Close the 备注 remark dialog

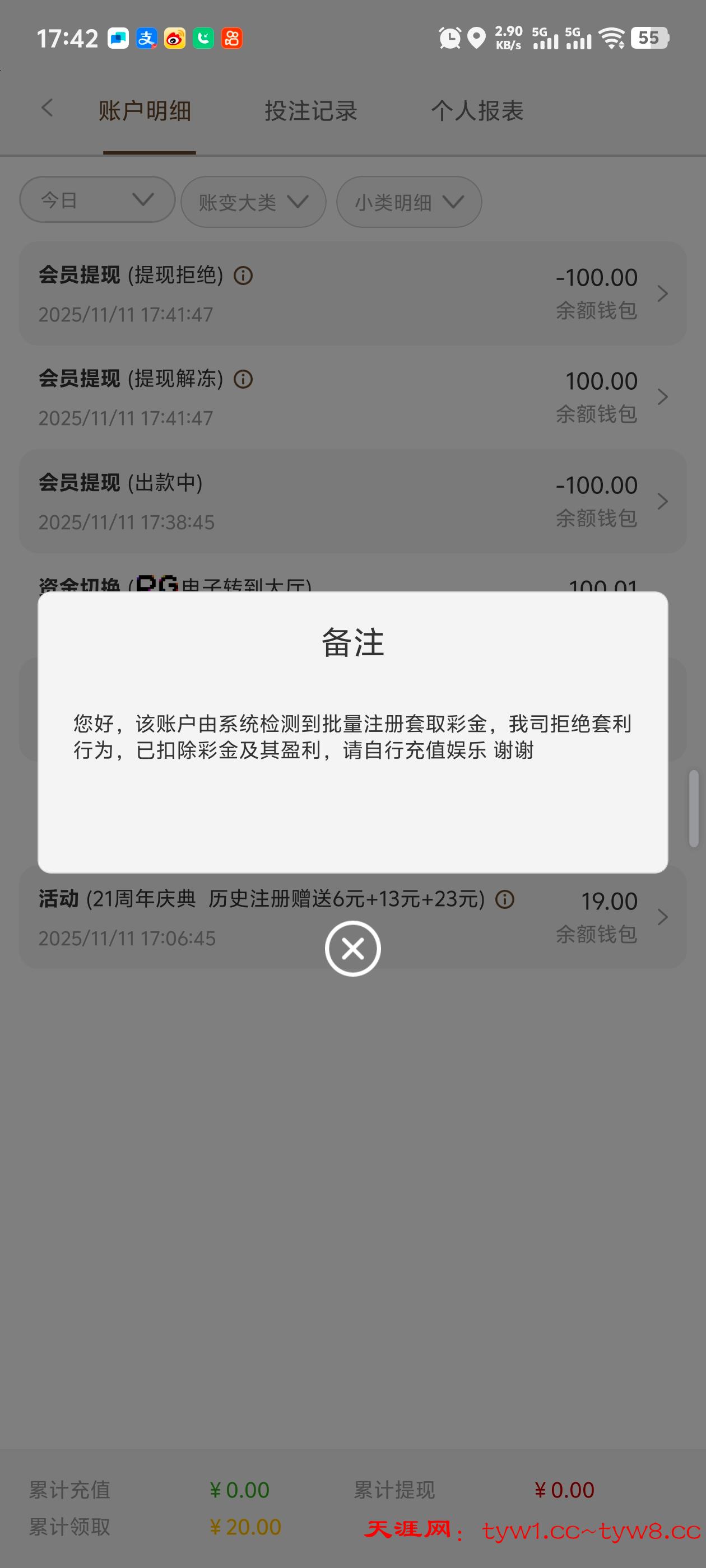(352, 948)
